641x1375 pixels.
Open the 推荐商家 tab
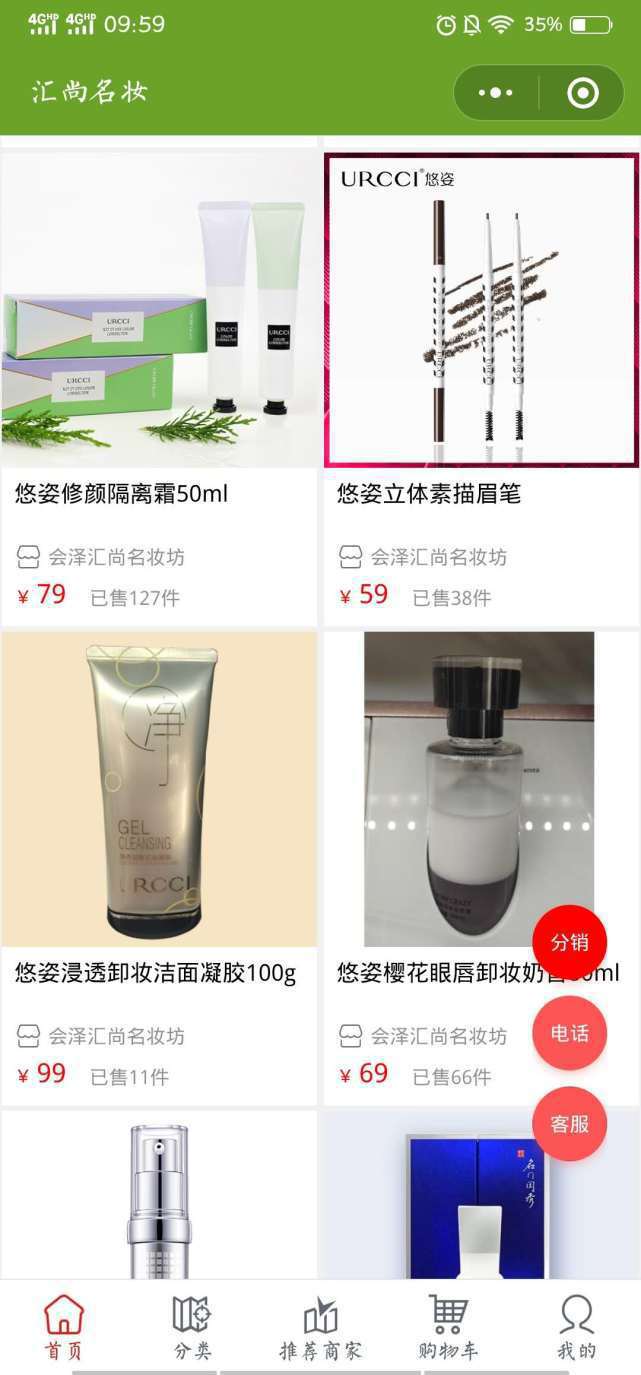point(320,1327)
